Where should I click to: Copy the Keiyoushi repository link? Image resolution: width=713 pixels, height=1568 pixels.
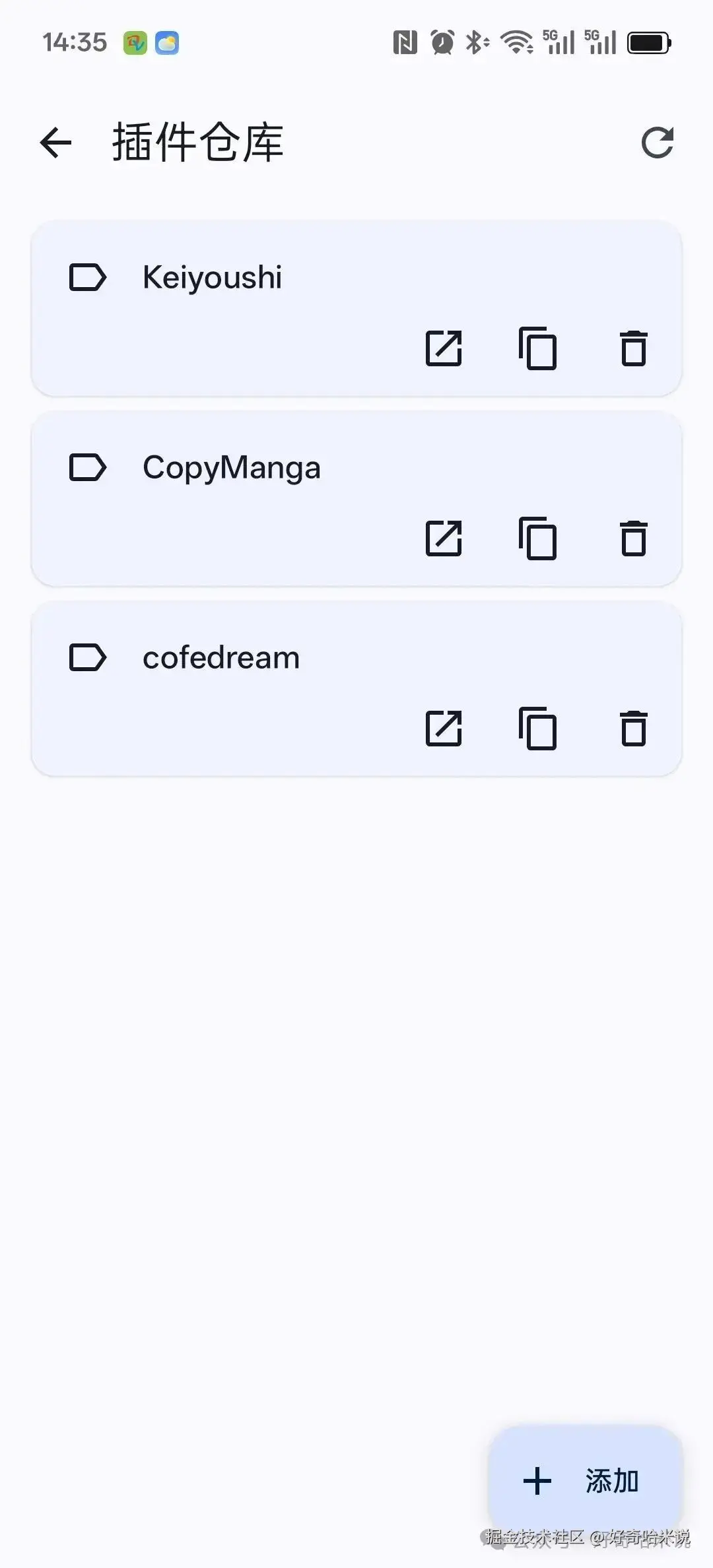[x=538, y=348]
